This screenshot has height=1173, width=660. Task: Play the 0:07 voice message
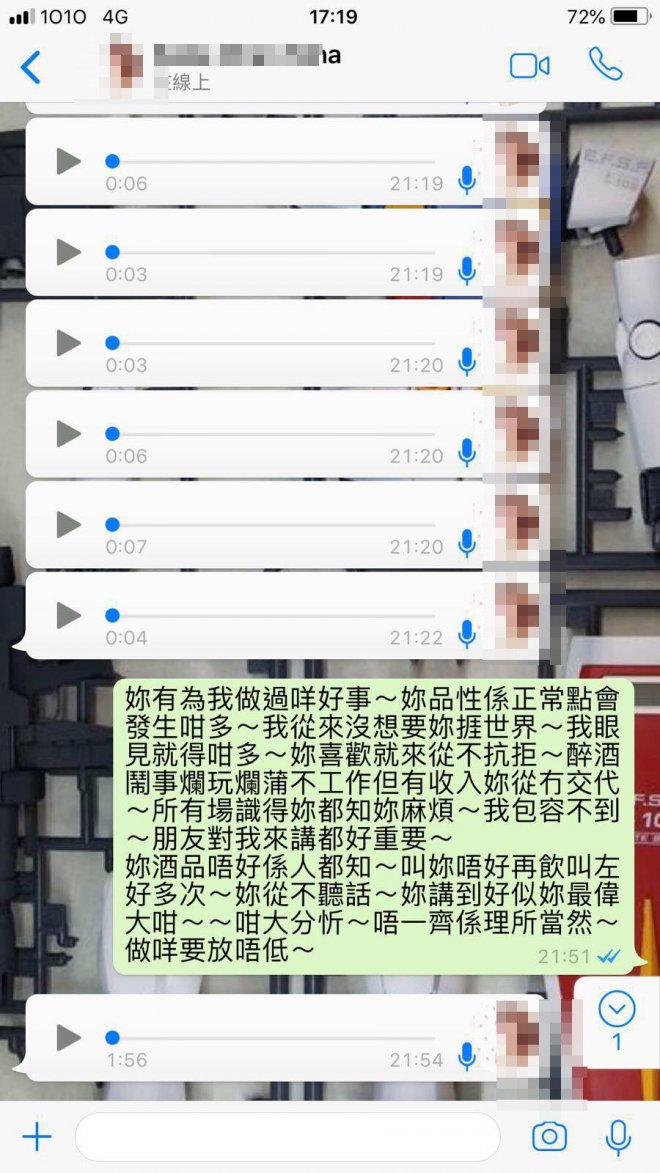click(x=68, y=524)
